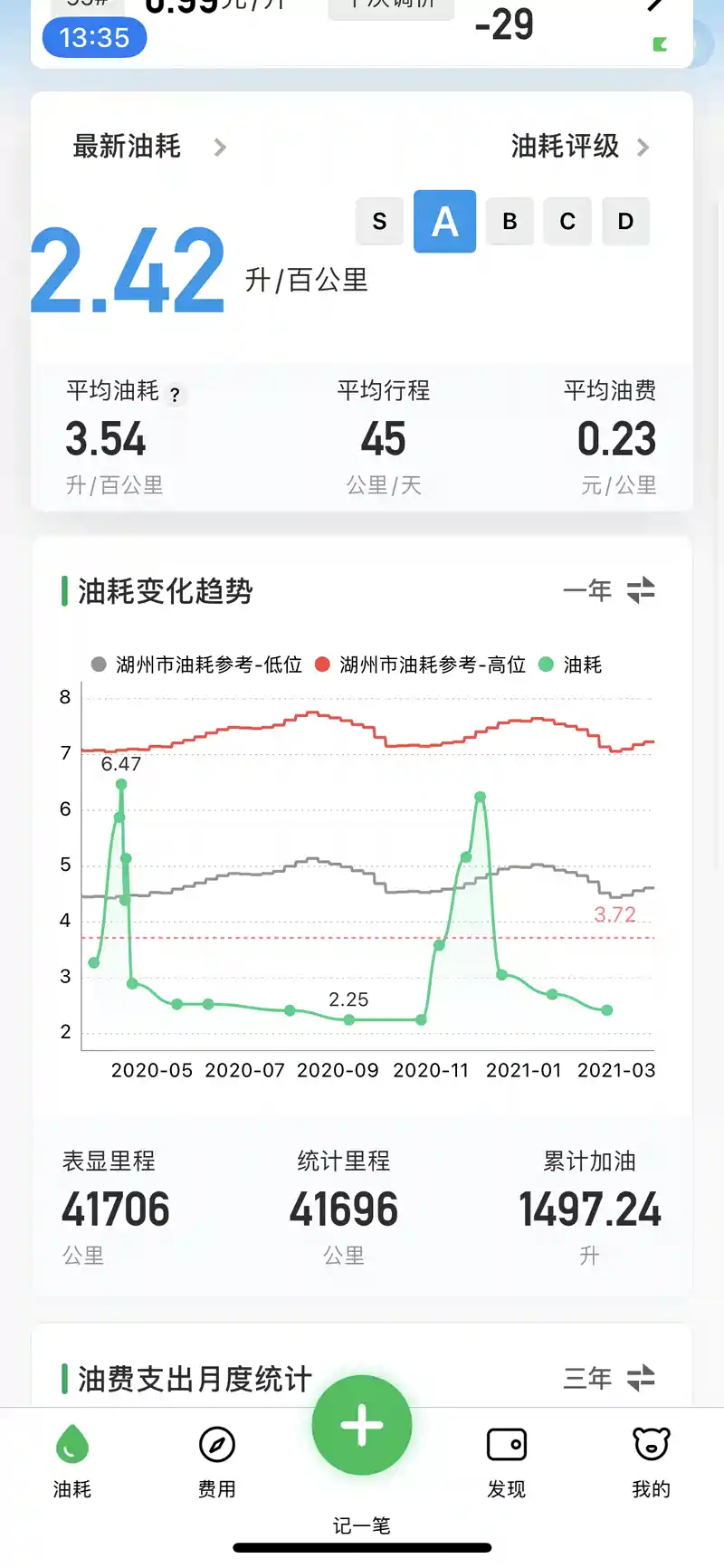The image size is (724, 1568).
Task: Select the D rating chip
Action: [625, 221]
